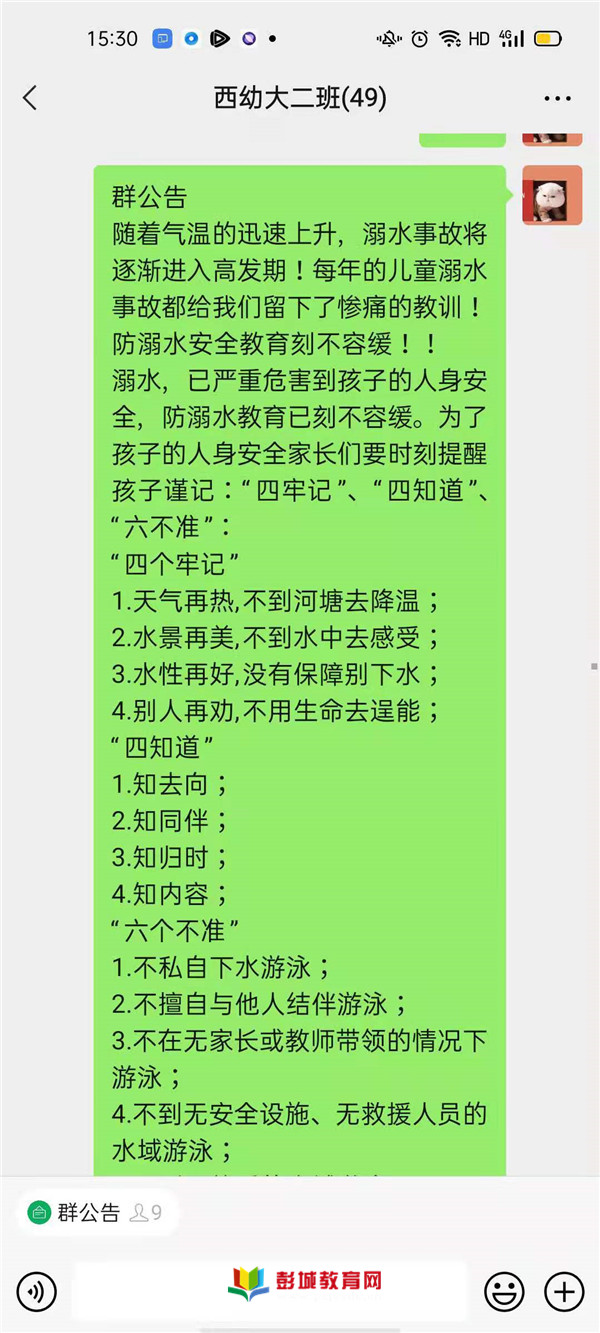Open the emoji sticker panel
The image size is (600, 1333).
pos(504,1292)
